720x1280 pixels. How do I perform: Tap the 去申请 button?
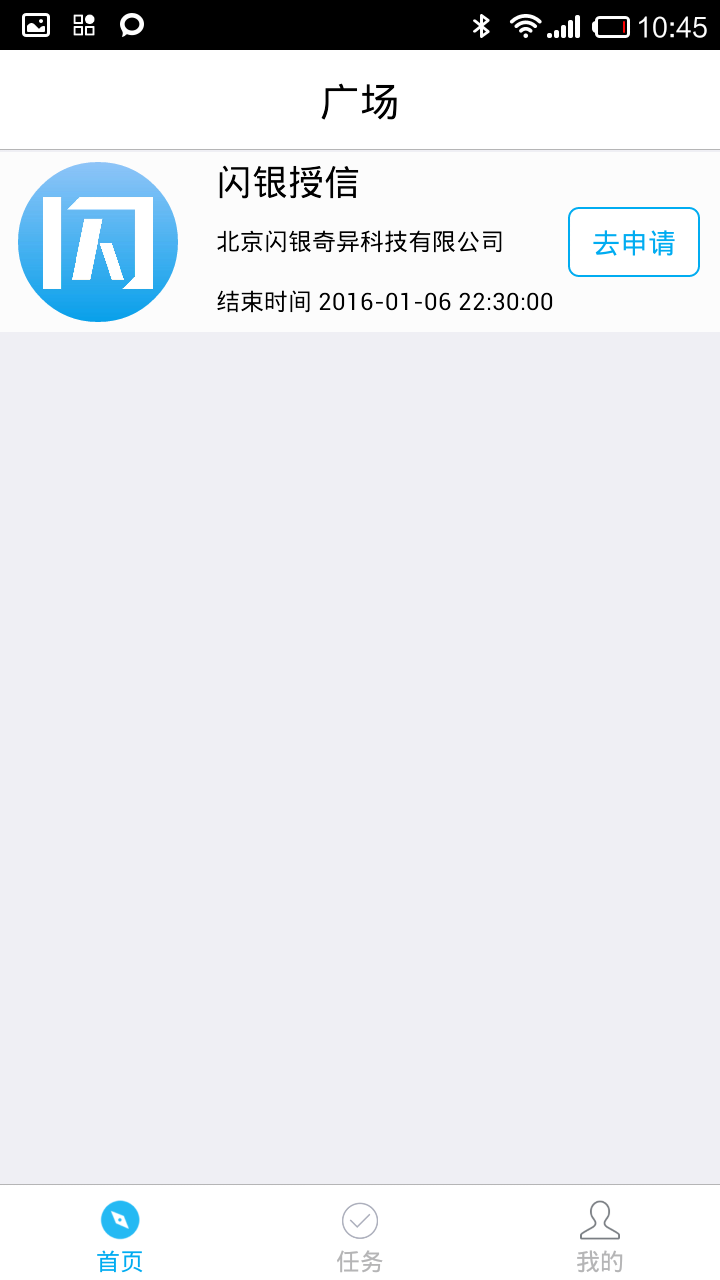(633, 241)
